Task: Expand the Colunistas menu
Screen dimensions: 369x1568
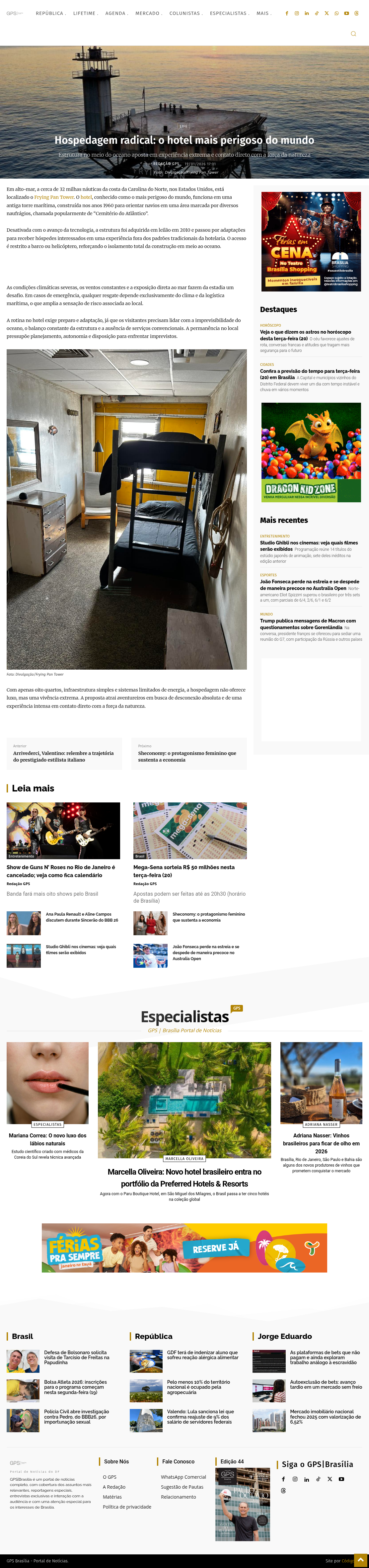Action: (x=185, y=13)
